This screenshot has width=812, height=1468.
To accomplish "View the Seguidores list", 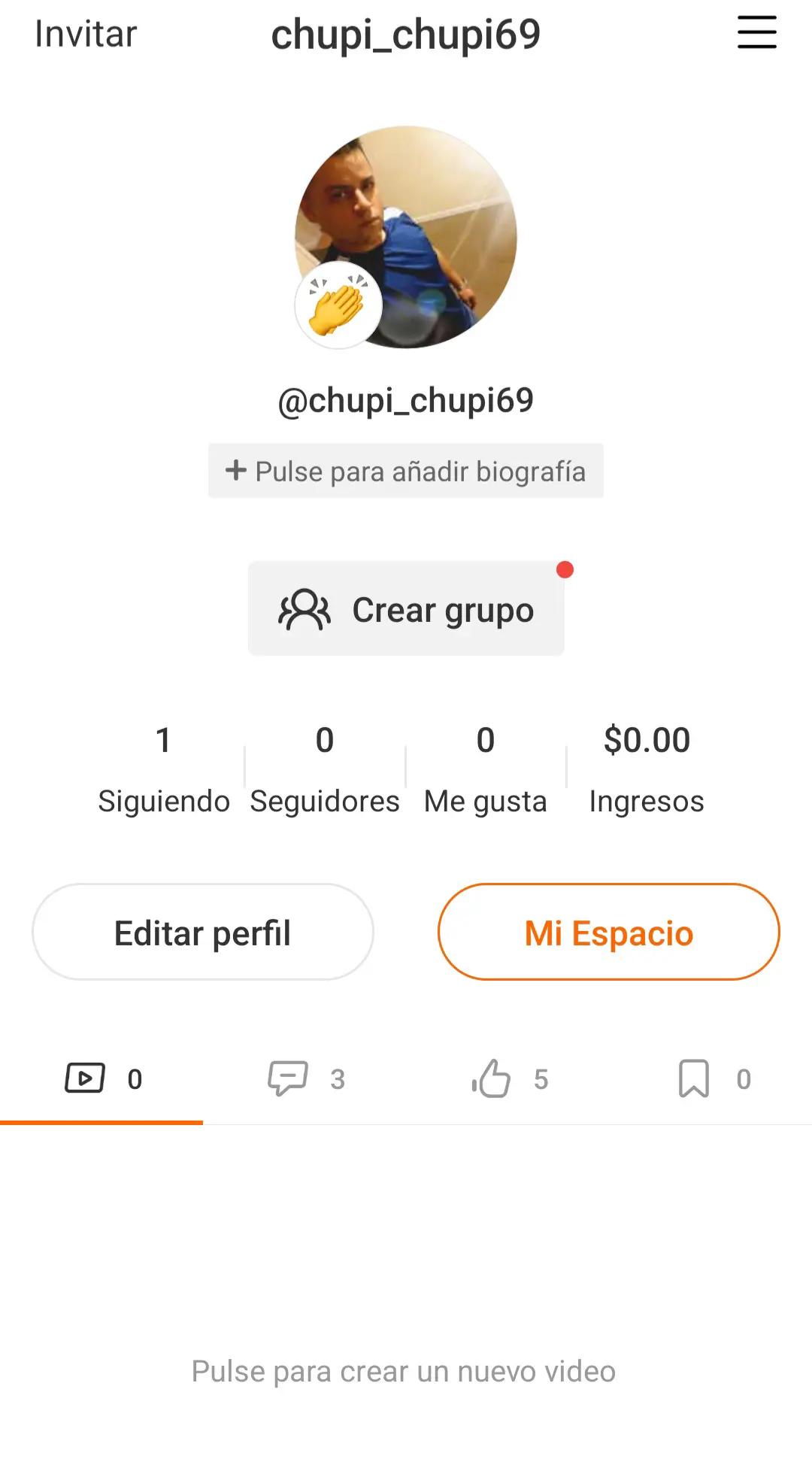I will pos(325,769).
